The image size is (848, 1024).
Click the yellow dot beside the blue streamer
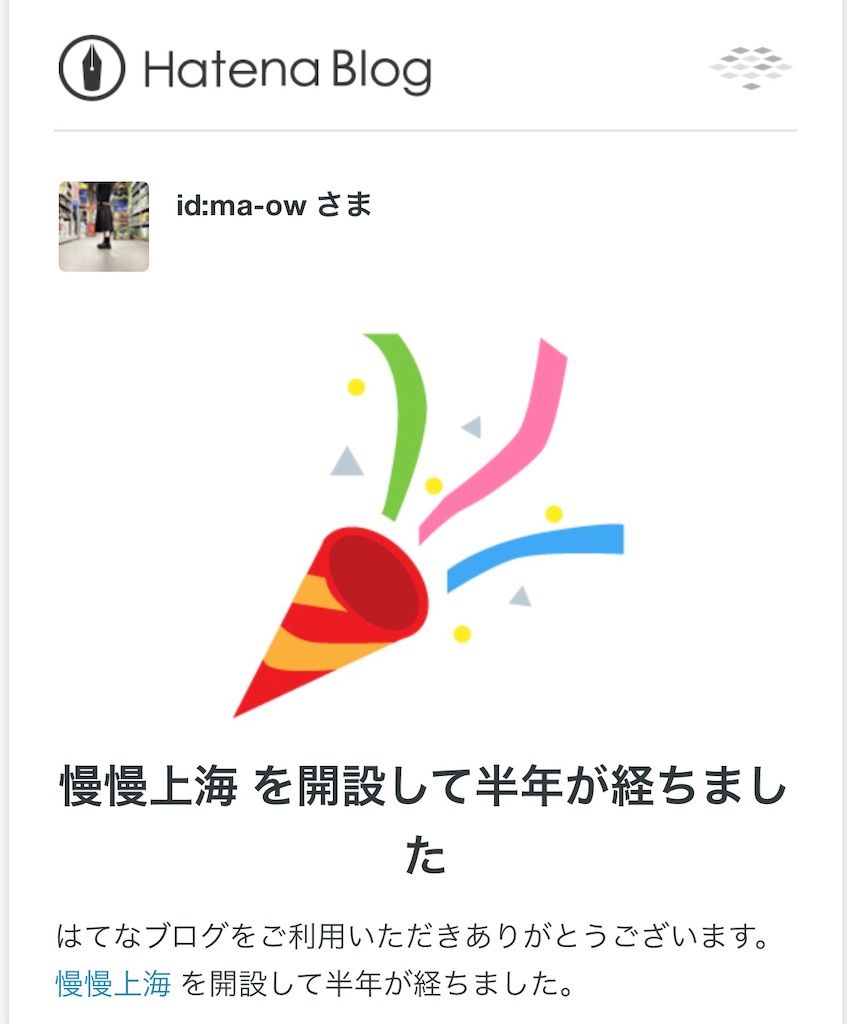551,512
